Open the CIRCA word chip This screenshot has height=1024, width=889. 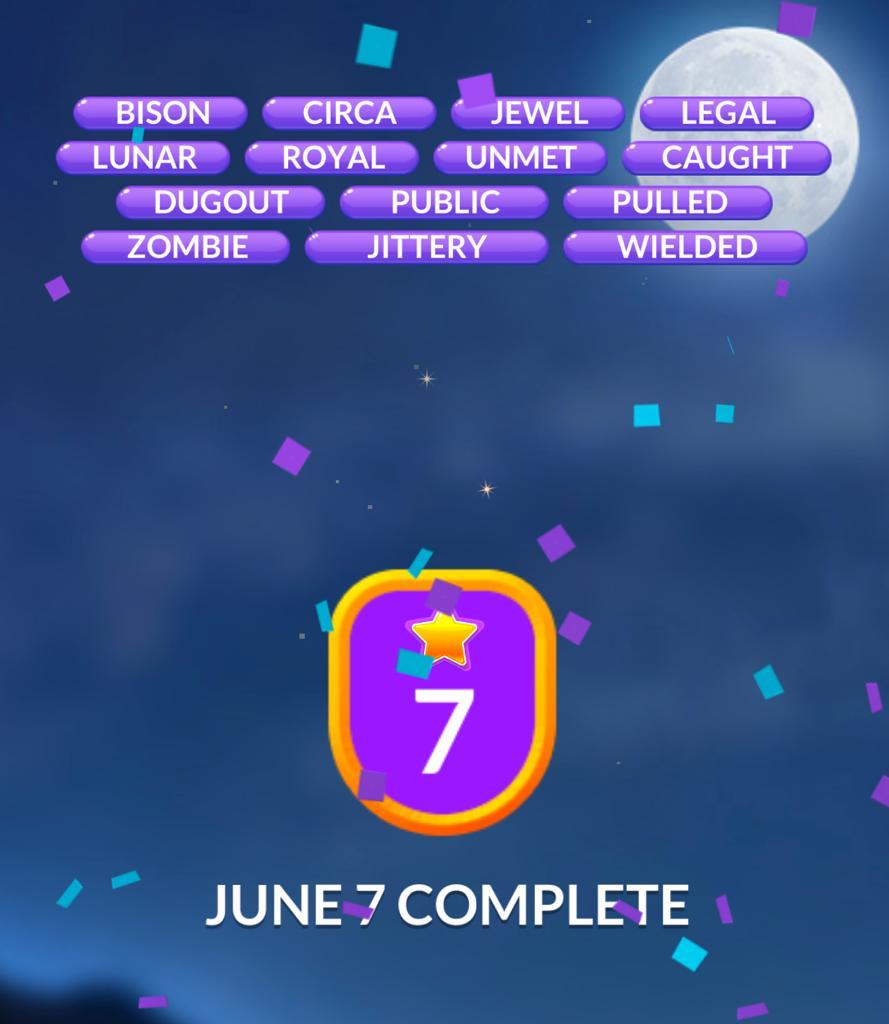(x=349, y=113)
